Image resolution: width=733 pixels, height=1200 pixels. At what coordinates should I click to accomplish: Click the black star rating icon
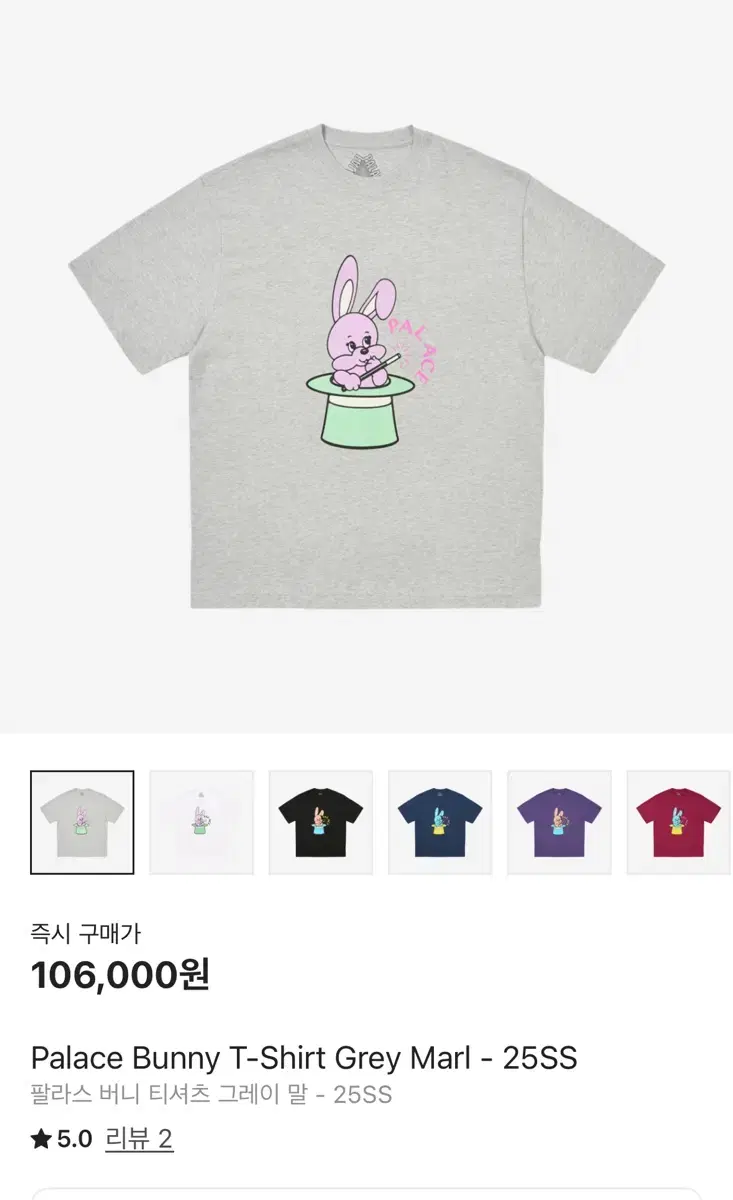(39, 1137)
